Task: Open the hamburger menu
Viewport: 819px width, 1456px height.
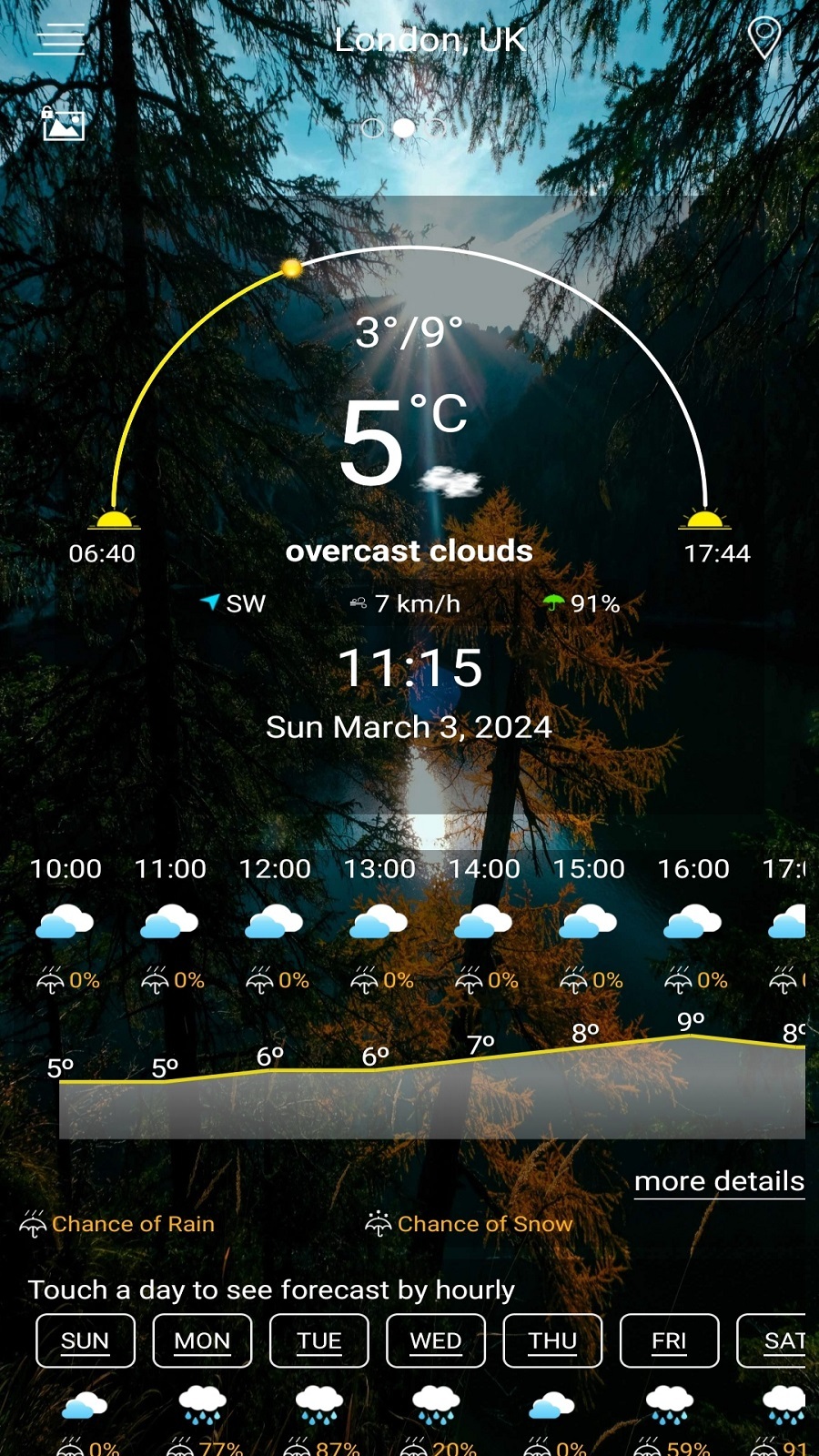Action: coord(59,40)
